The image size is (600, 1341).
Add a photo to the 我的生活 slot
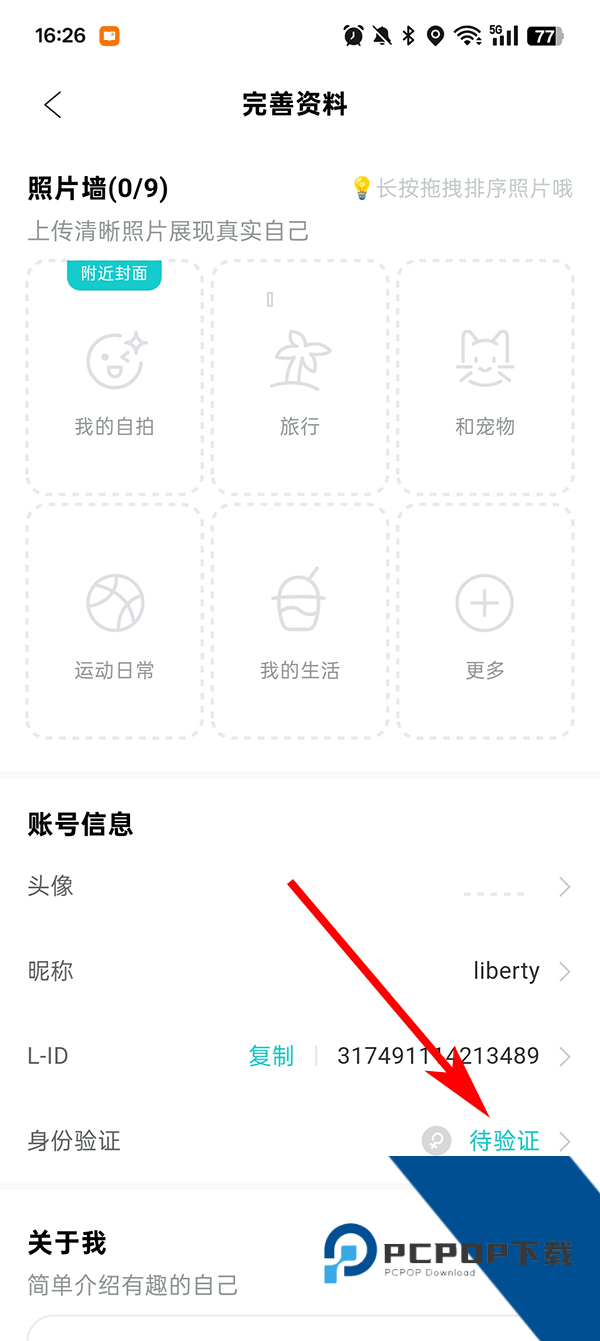point(300,621)
